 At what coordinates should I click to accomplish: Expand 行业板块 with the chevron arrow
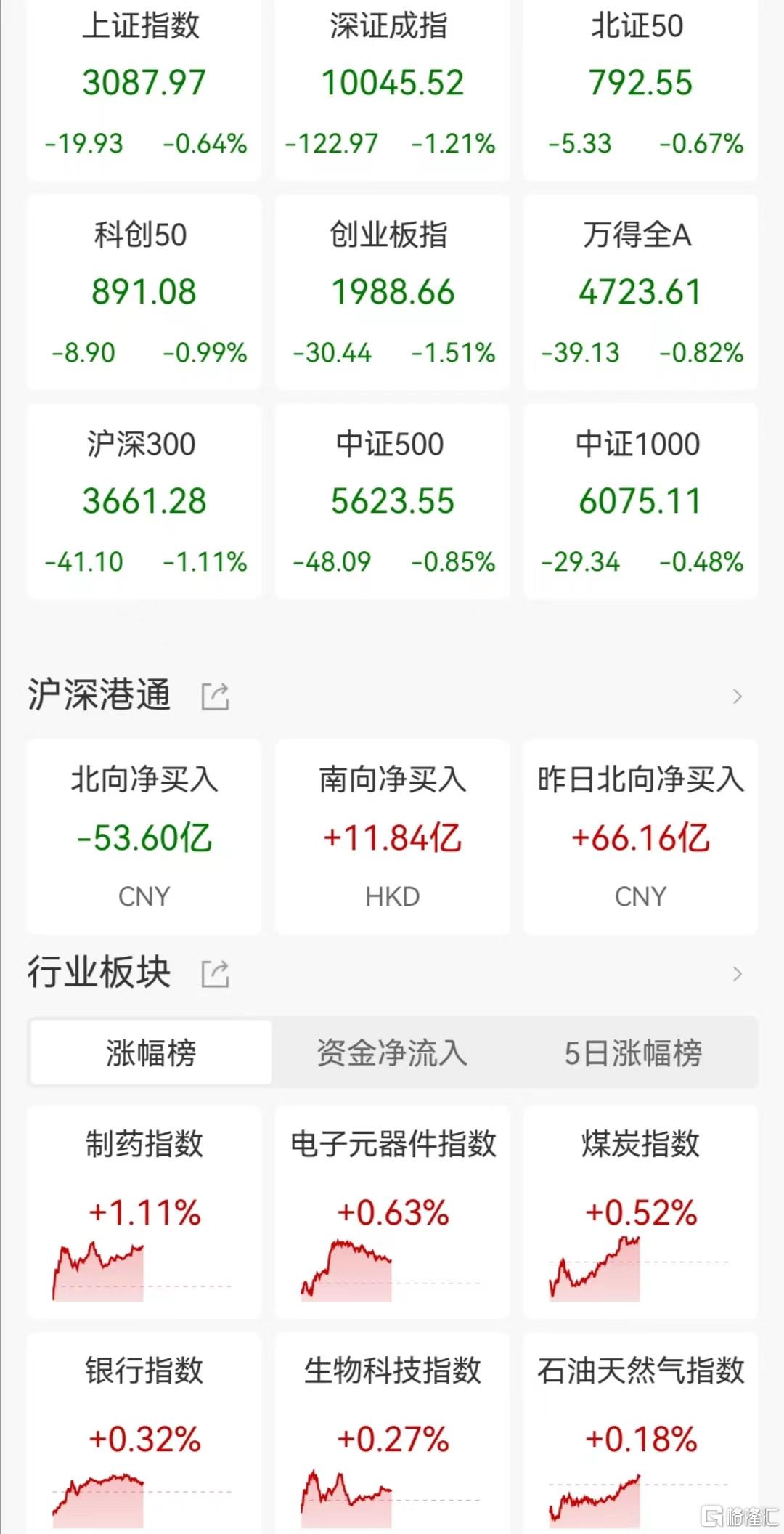click(738, 973)
